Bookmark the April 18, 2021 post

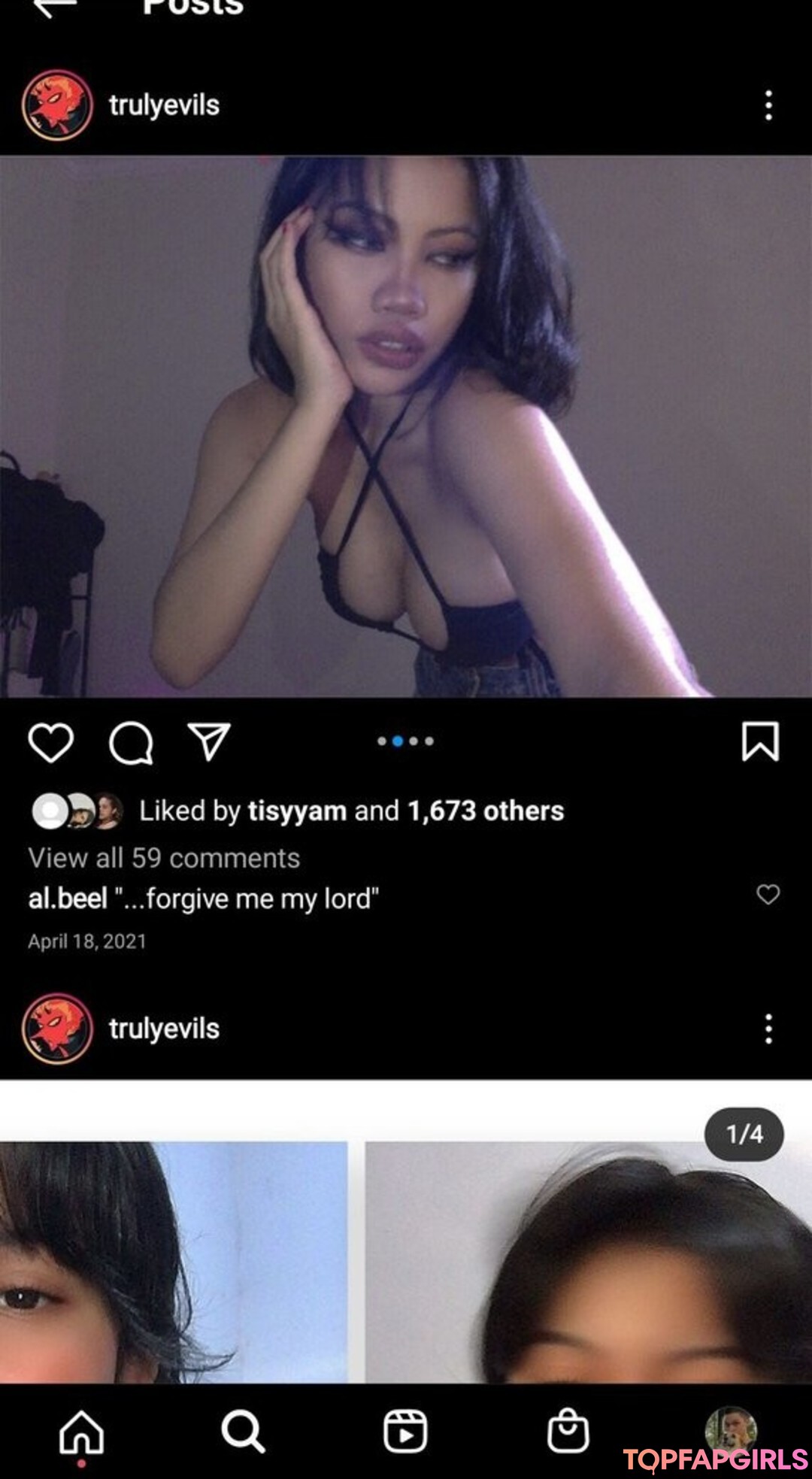pos(760,741)
